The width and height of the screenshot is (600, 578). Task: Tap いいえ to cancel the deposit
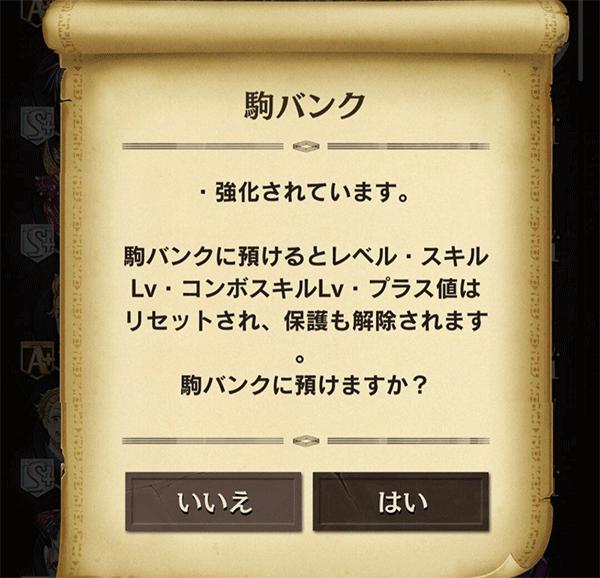[x=212, y=502]
